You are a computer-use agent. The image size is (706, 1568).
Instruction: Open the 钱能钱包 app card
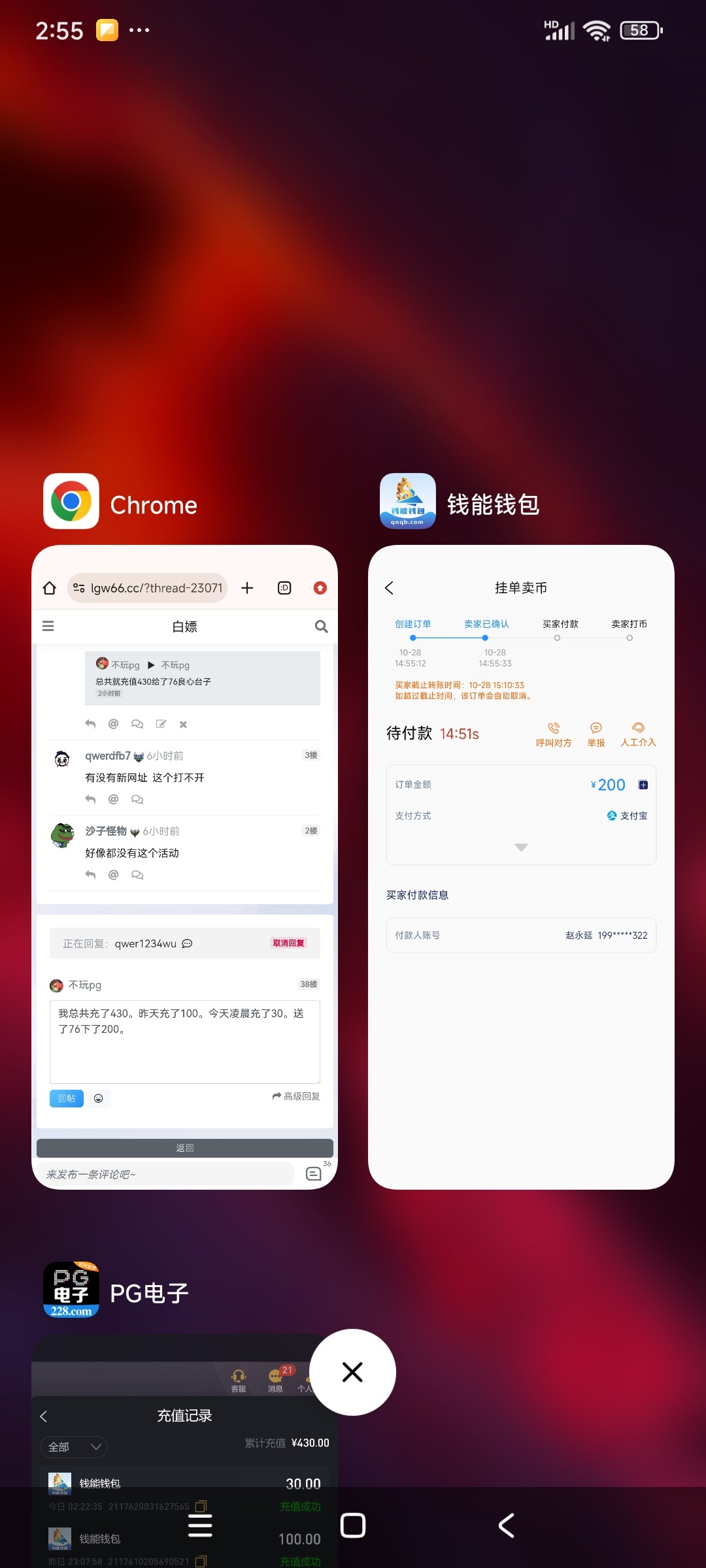pos(521,866)
